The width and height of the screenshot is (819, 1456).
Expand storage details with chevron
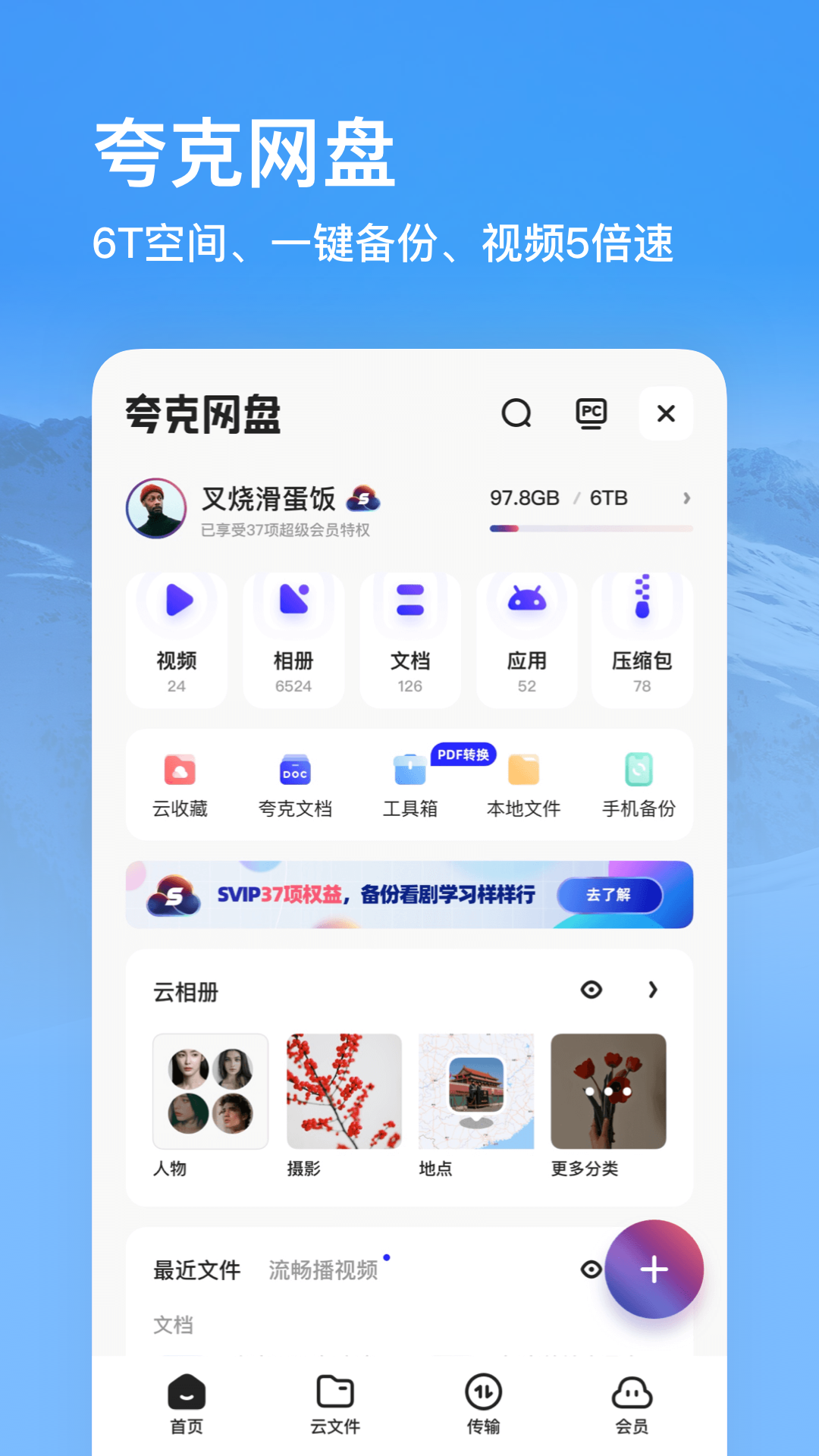click(x=686, y=498)
